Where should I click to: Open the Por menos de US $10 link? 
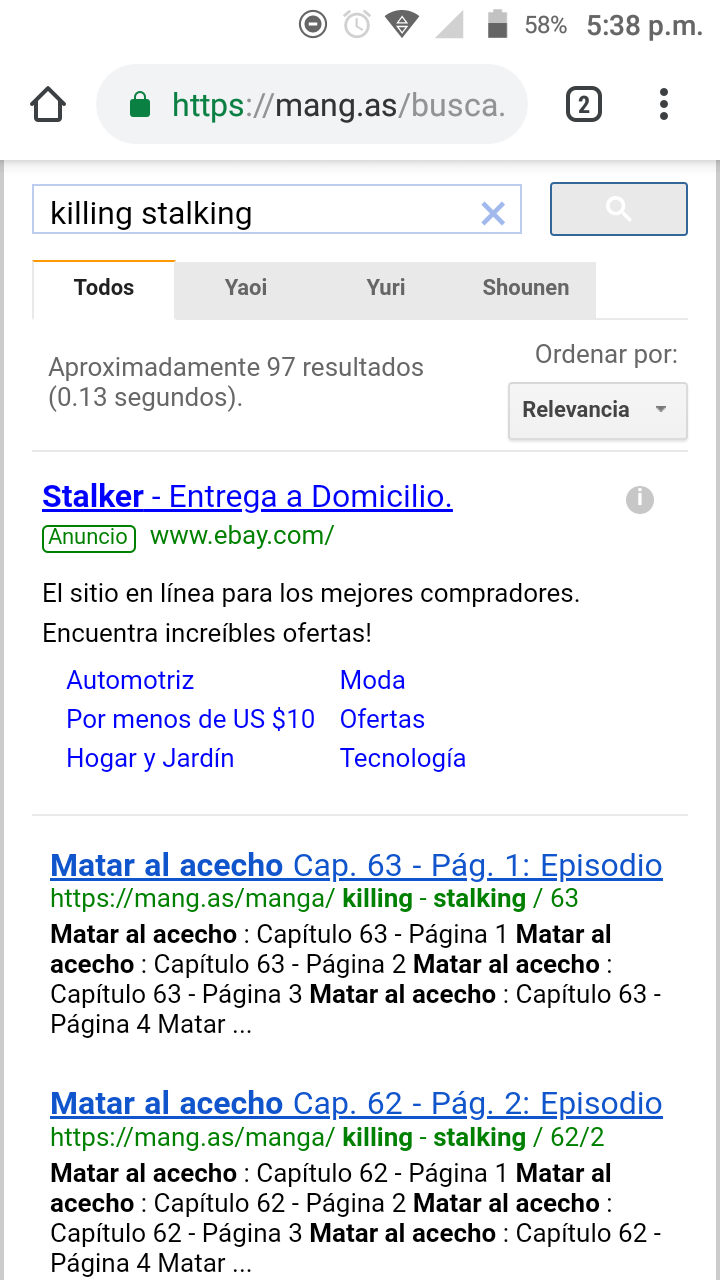pyautogui.click(x=191, y=720)
